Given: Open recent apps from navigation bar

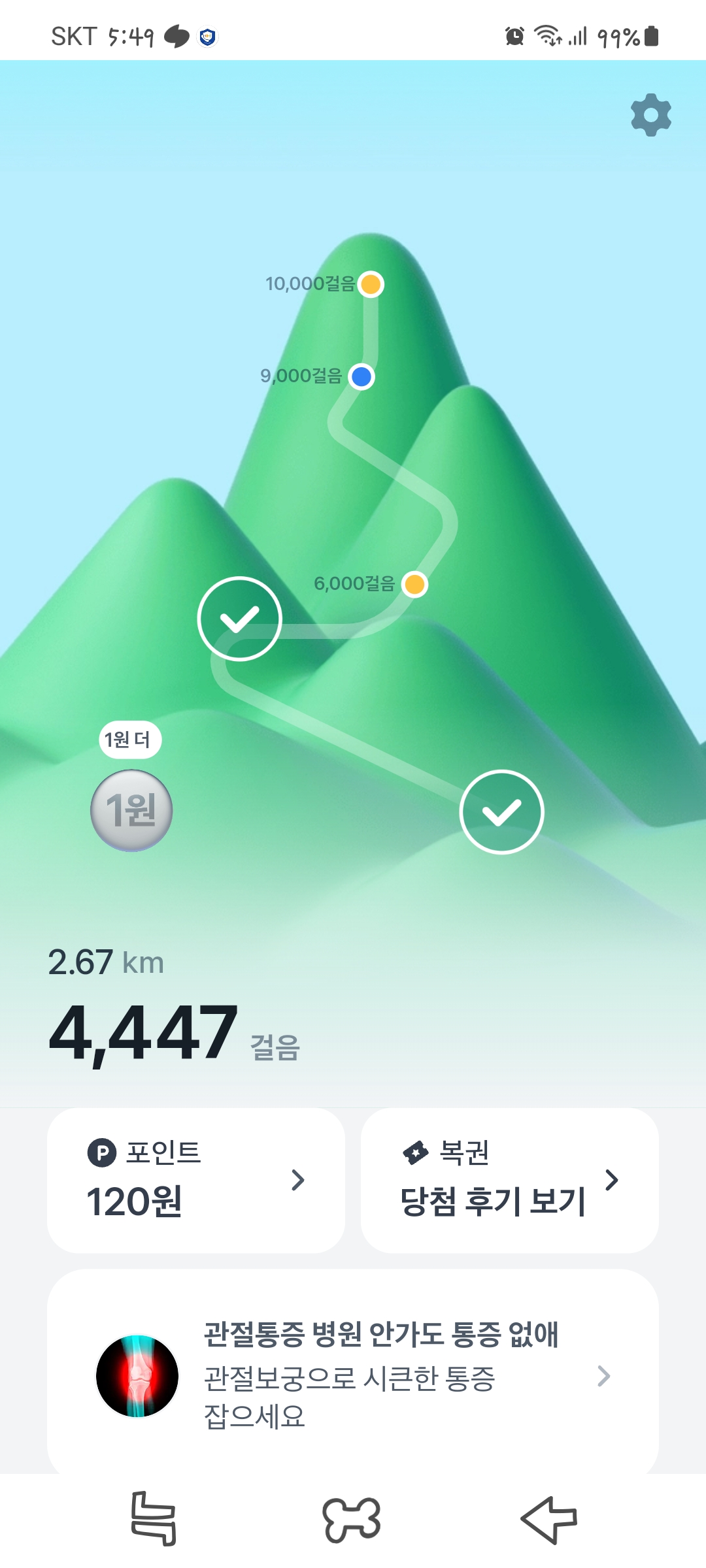Looking at the screenshot, I should (154, 1520).
